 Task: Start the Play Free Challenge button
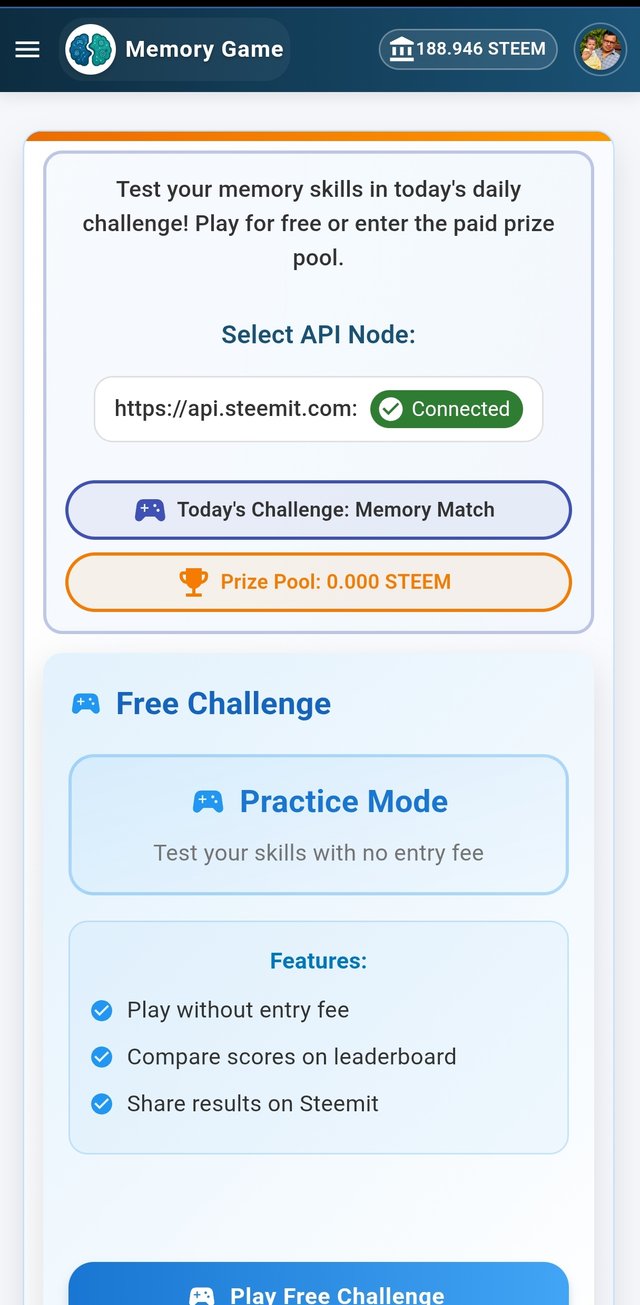coord(318,1288)
